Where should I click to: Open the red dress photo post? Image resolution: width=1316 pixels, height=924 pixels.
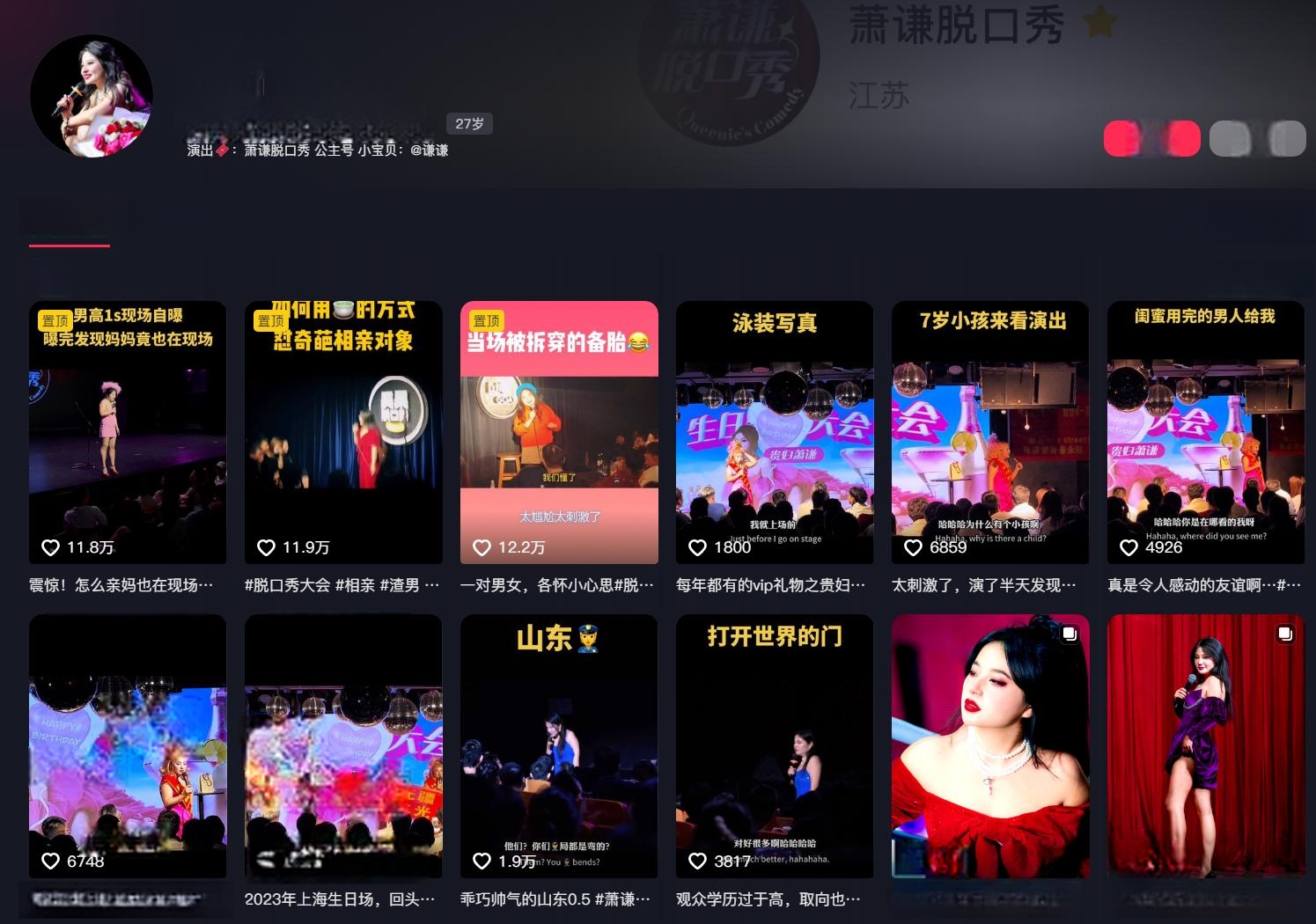tap(990, 746)
